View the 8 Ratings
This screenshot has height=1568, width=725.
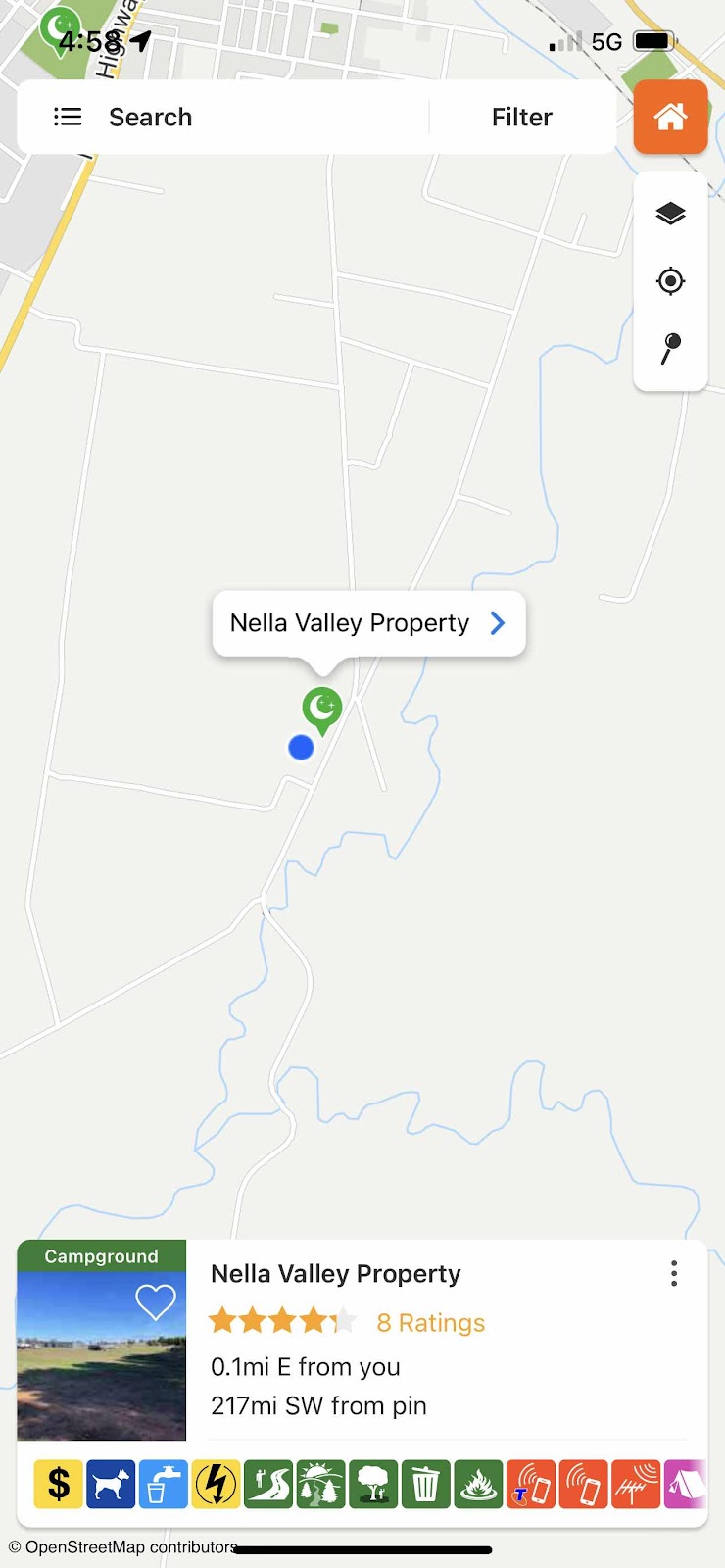point(431,1323)
